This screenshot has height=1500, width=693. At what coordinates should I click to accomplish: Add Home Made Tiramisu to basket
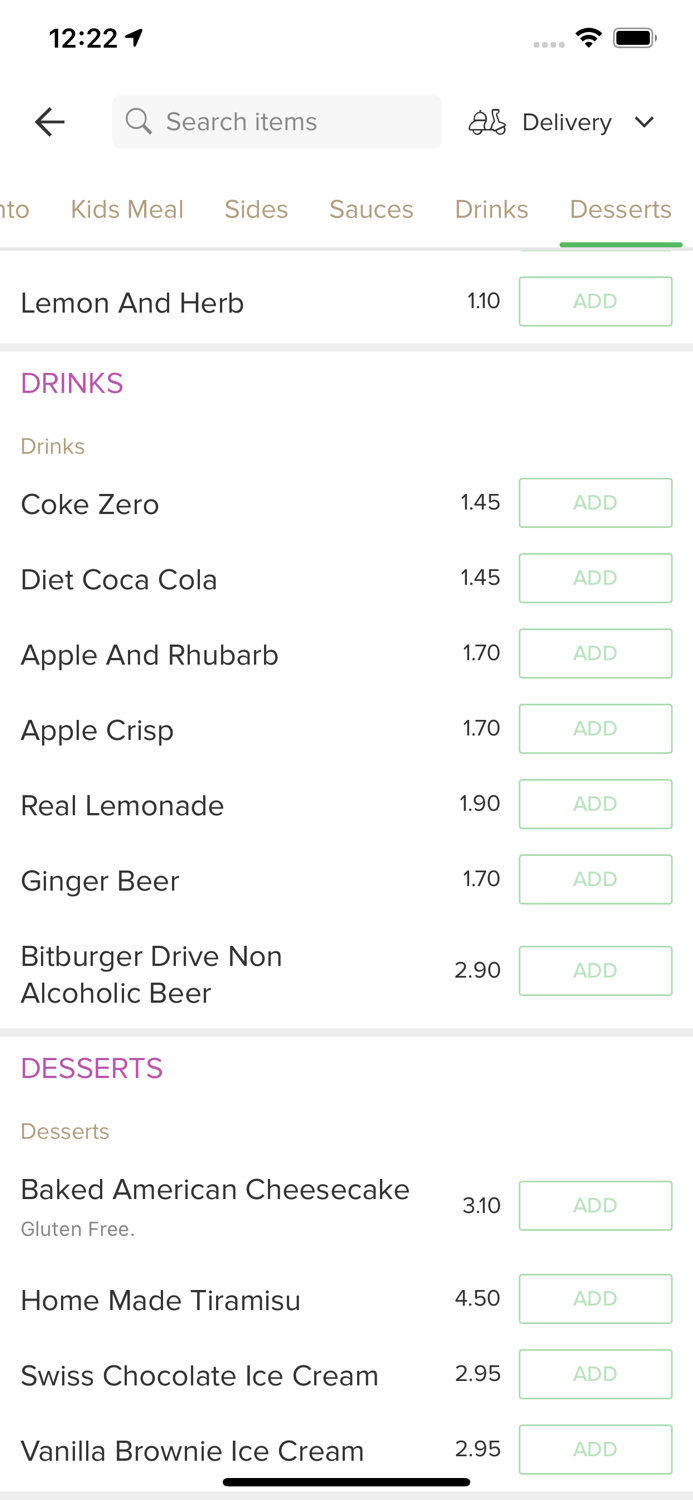coord(595,1299)
